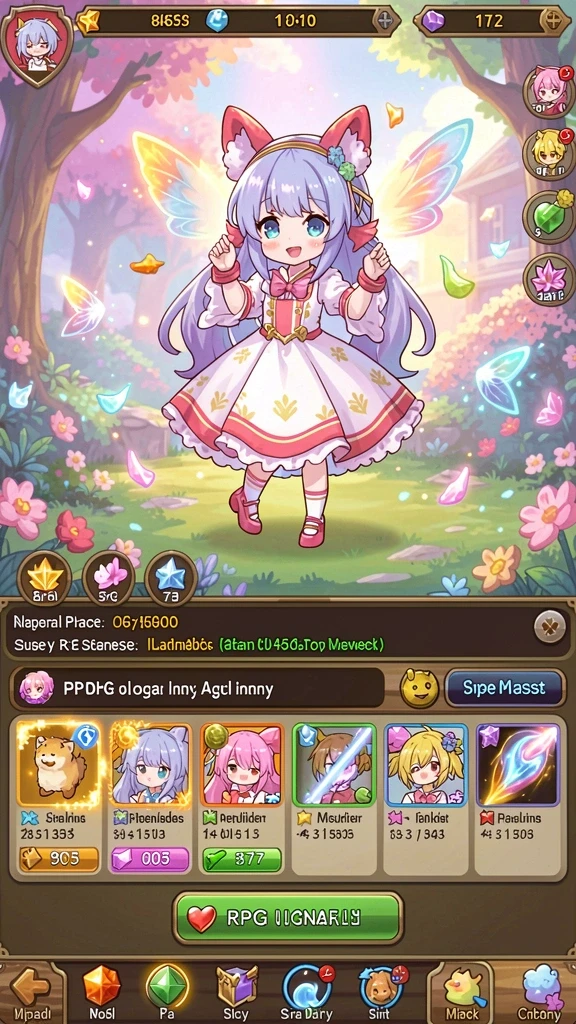576x1024 pixels.
Task: Tap the green RPG heart button
Action: pyautogui.click(x=287, y=918)
